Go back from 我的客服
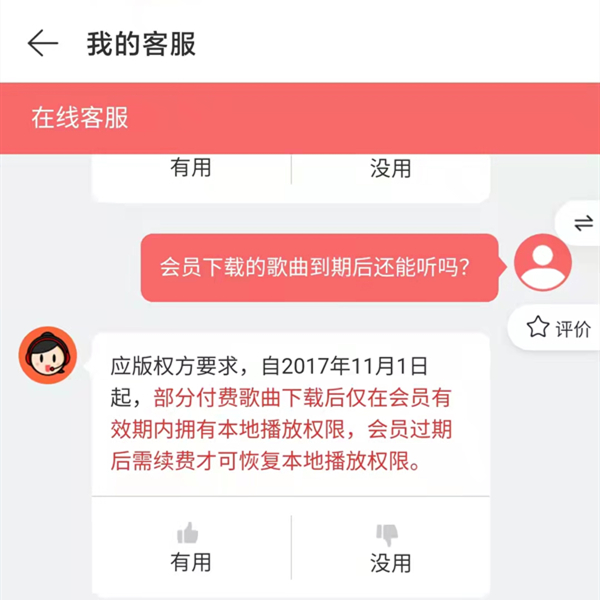 coord(42,43)
